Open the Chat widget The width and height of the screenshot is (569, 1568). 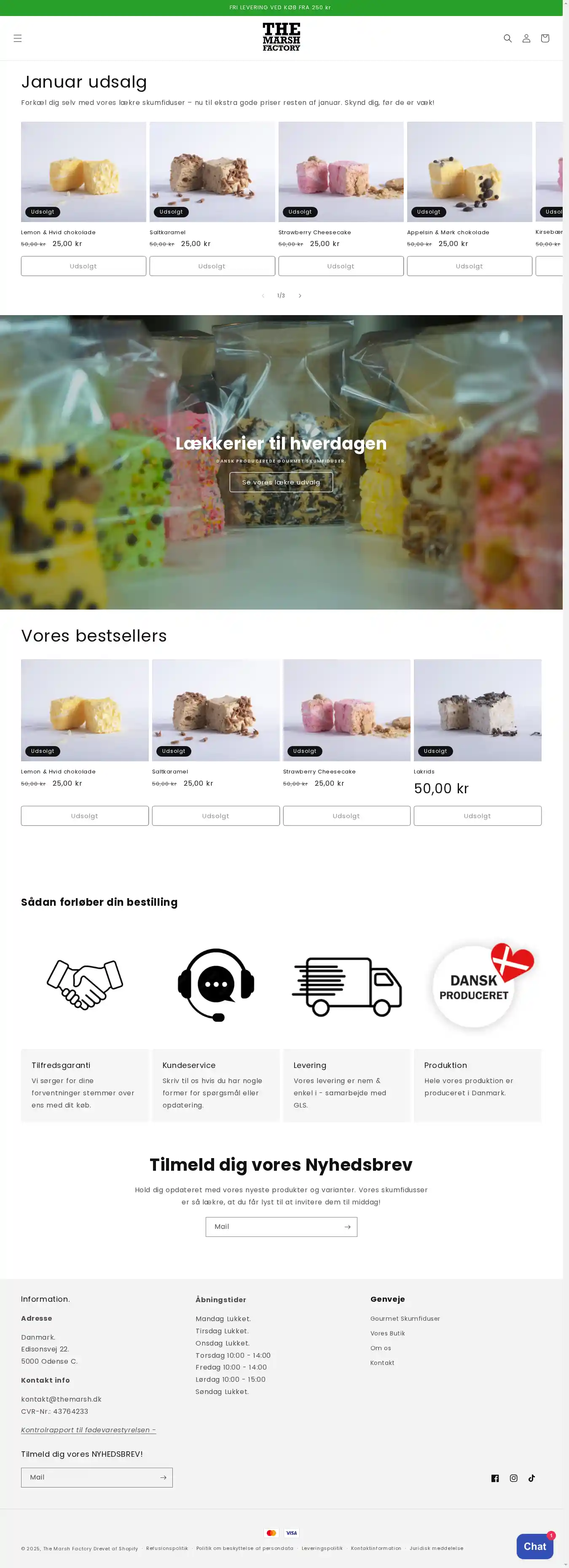click(x=535, y=1546)
